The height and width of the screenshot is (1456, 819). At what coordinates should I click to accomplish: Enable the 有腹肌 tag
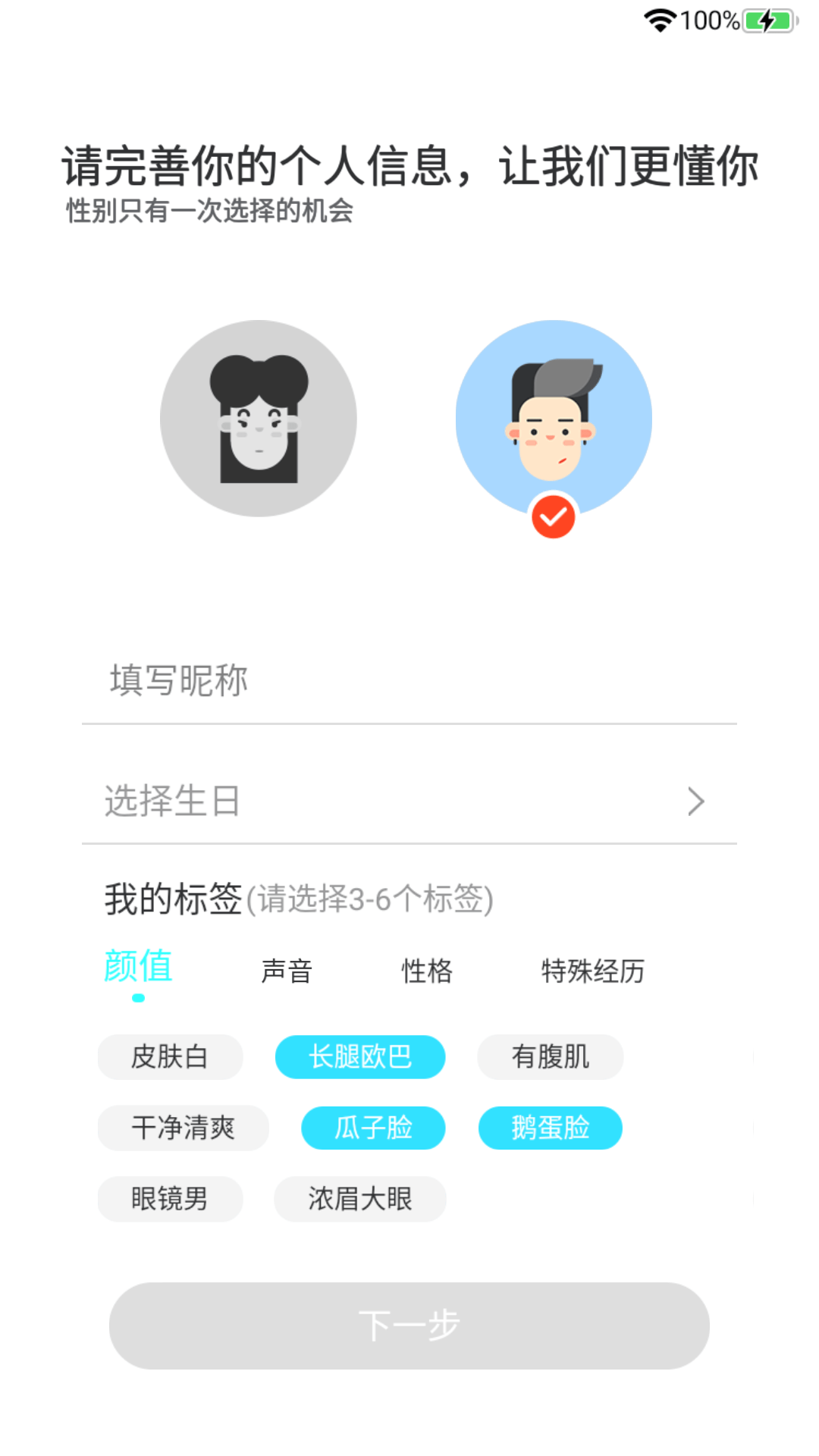(x=550, y=1057)
